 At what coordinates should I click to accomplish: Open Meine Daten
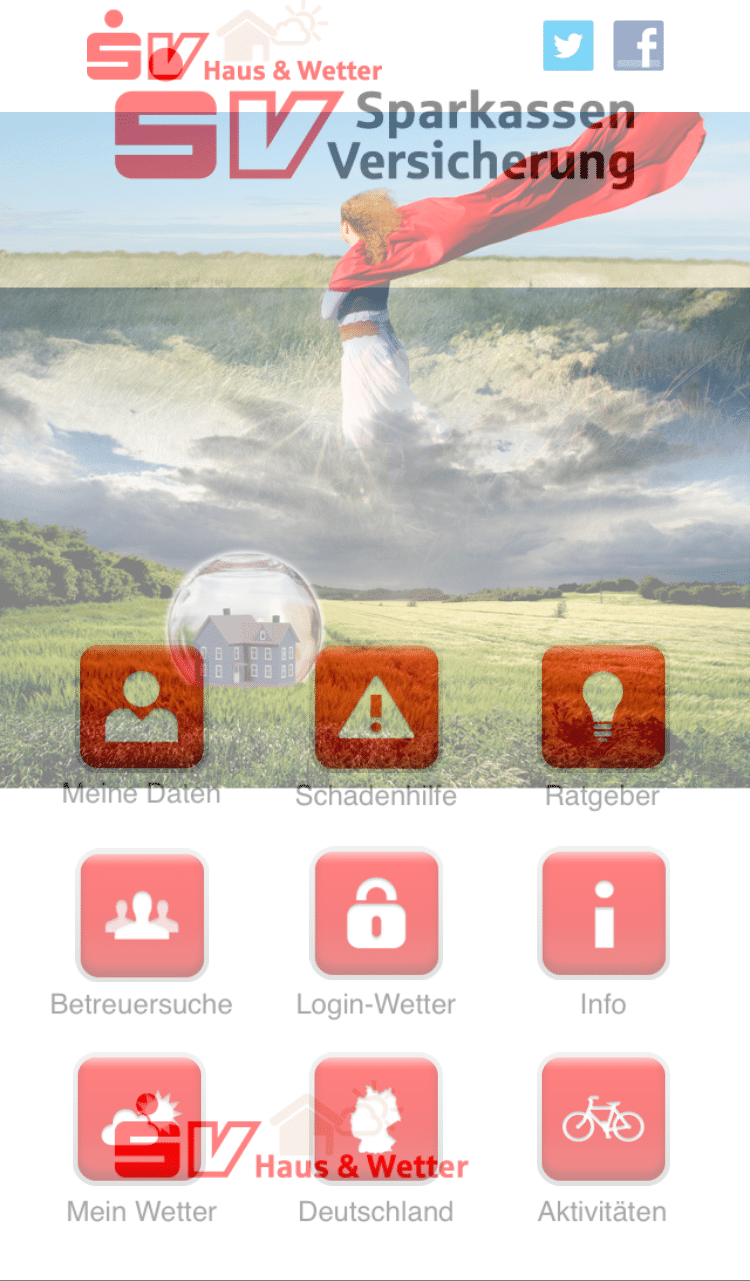(x=141, y=706)
